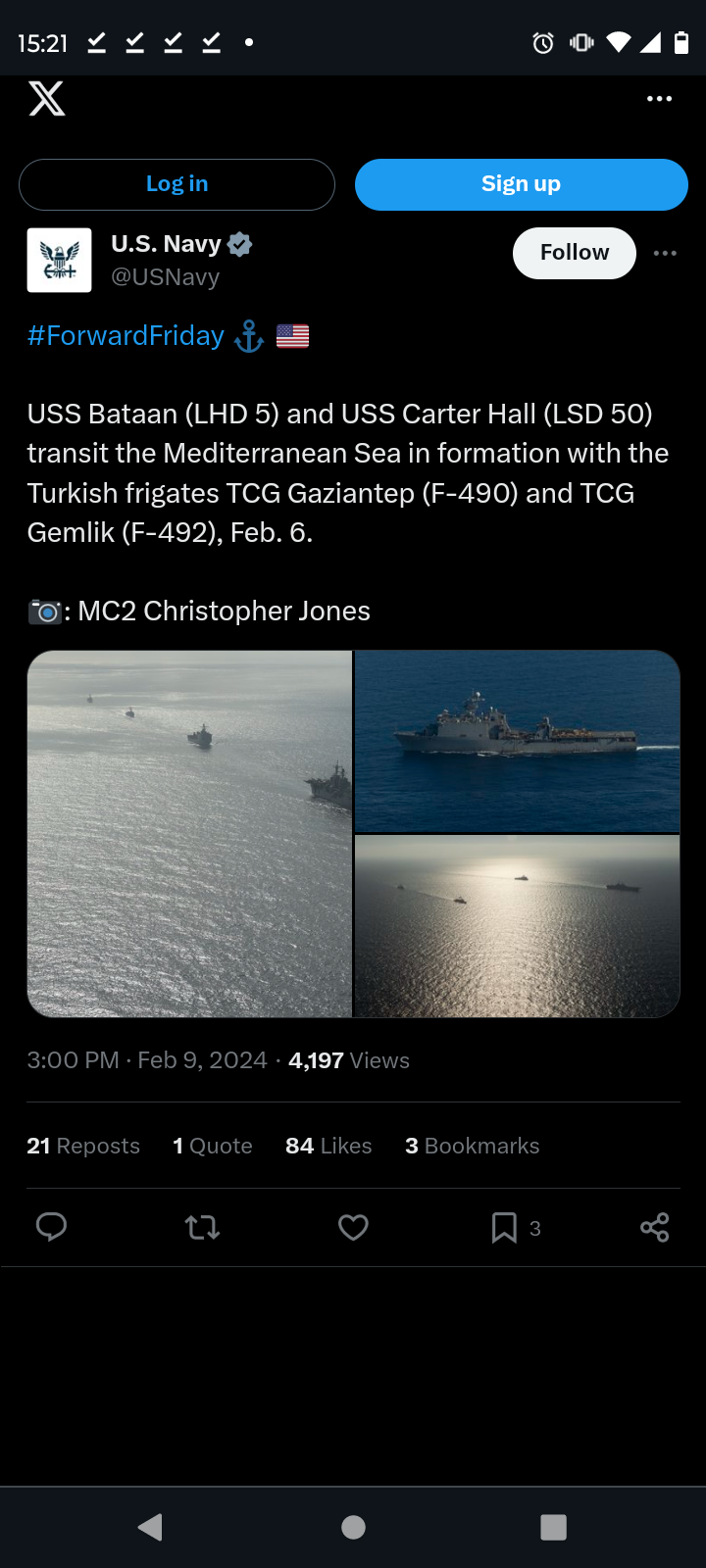706x1568 pixels.
Task: Follow the U.S. Navy account
Action: point(575,253)
